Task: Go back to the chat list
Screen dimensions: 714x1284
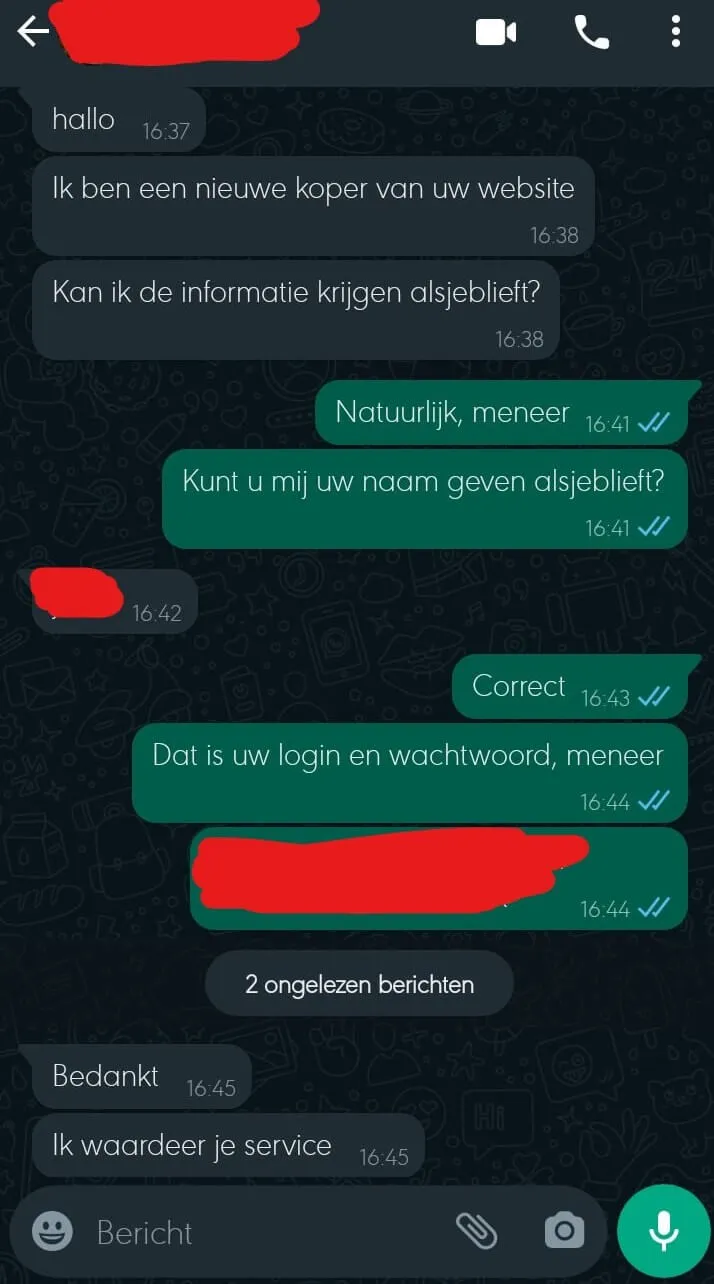Action: [33, 33]
